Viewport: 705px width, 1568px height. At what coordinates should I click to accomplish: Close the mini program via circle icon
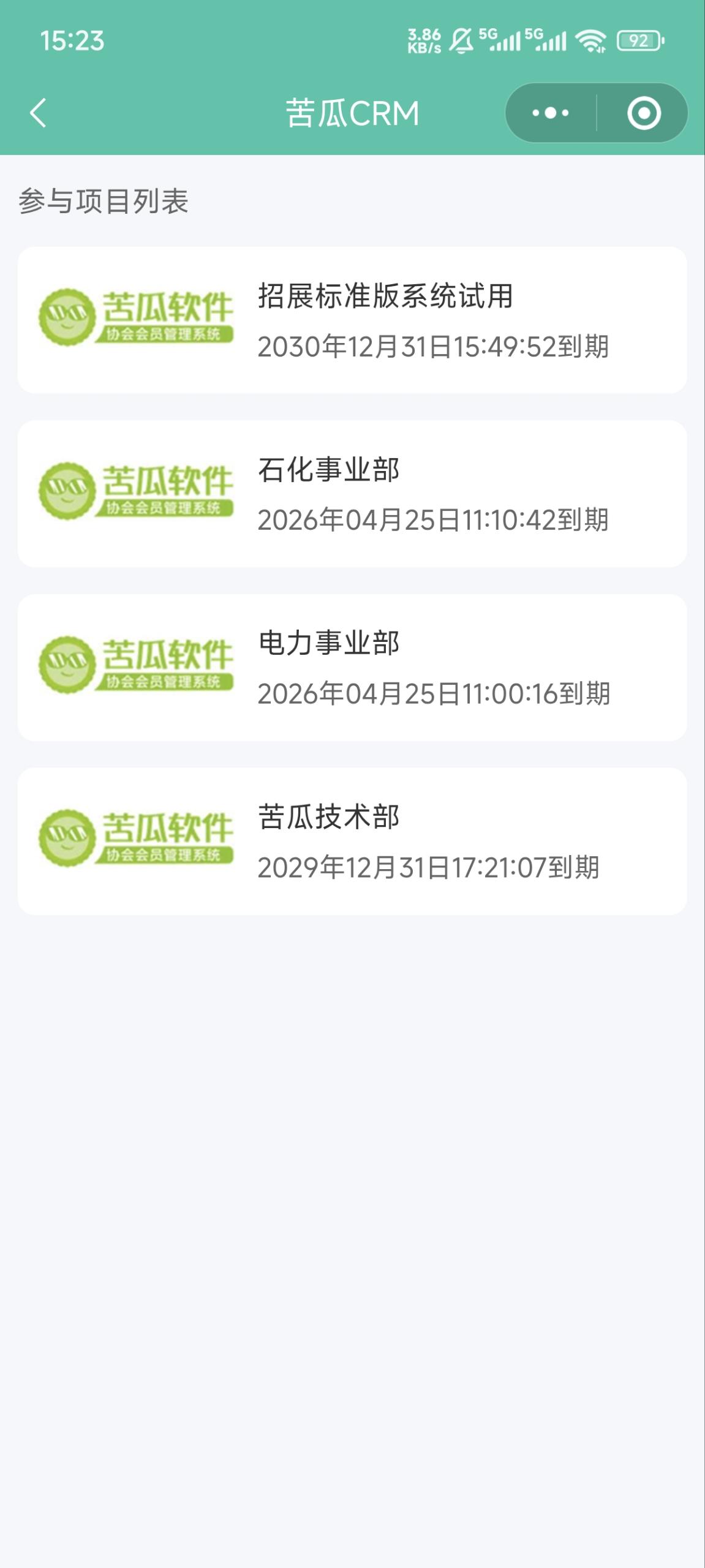click(644, 113)
